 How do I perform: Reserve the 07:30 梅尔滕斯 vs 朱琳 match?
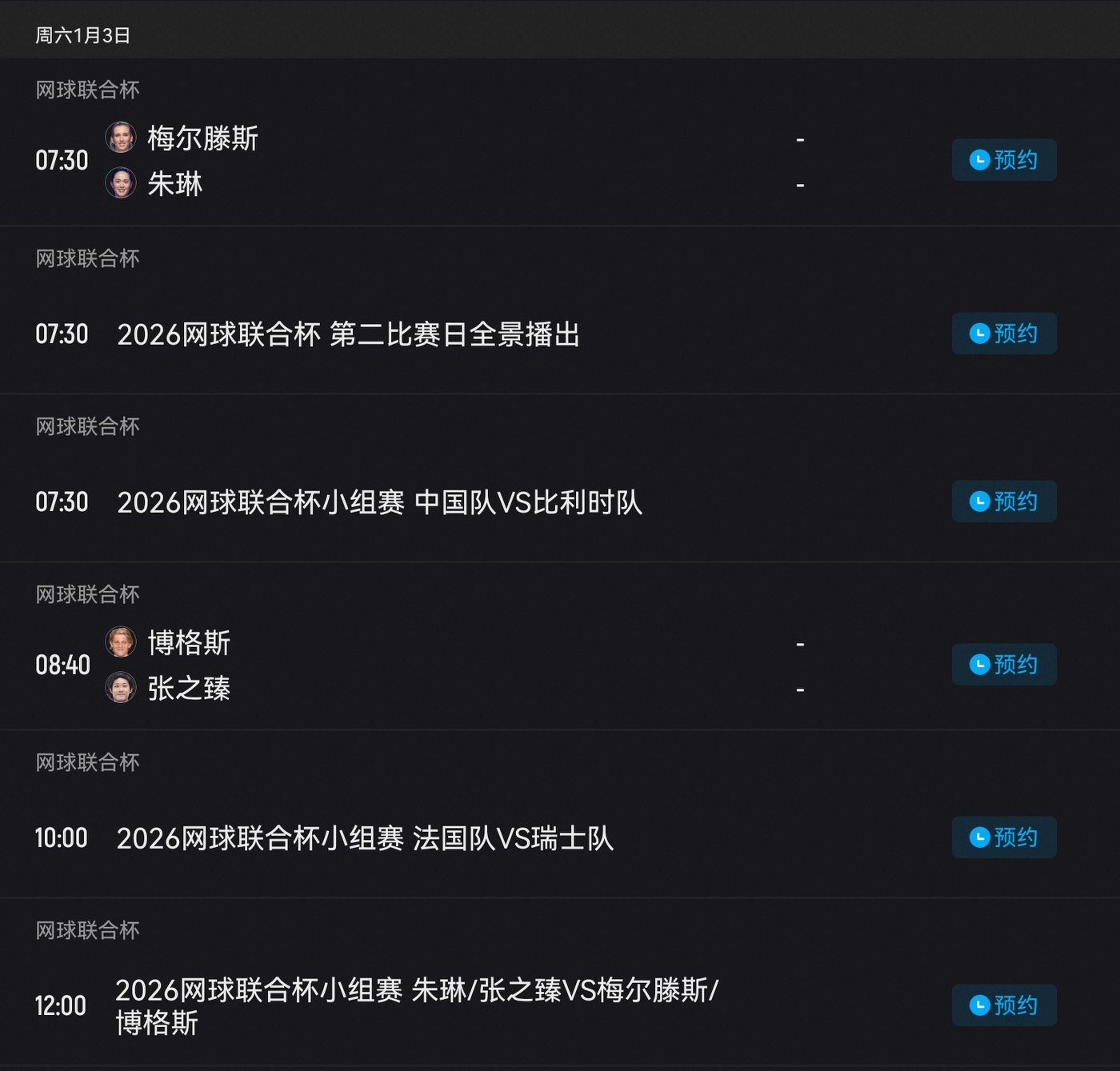1004,160
